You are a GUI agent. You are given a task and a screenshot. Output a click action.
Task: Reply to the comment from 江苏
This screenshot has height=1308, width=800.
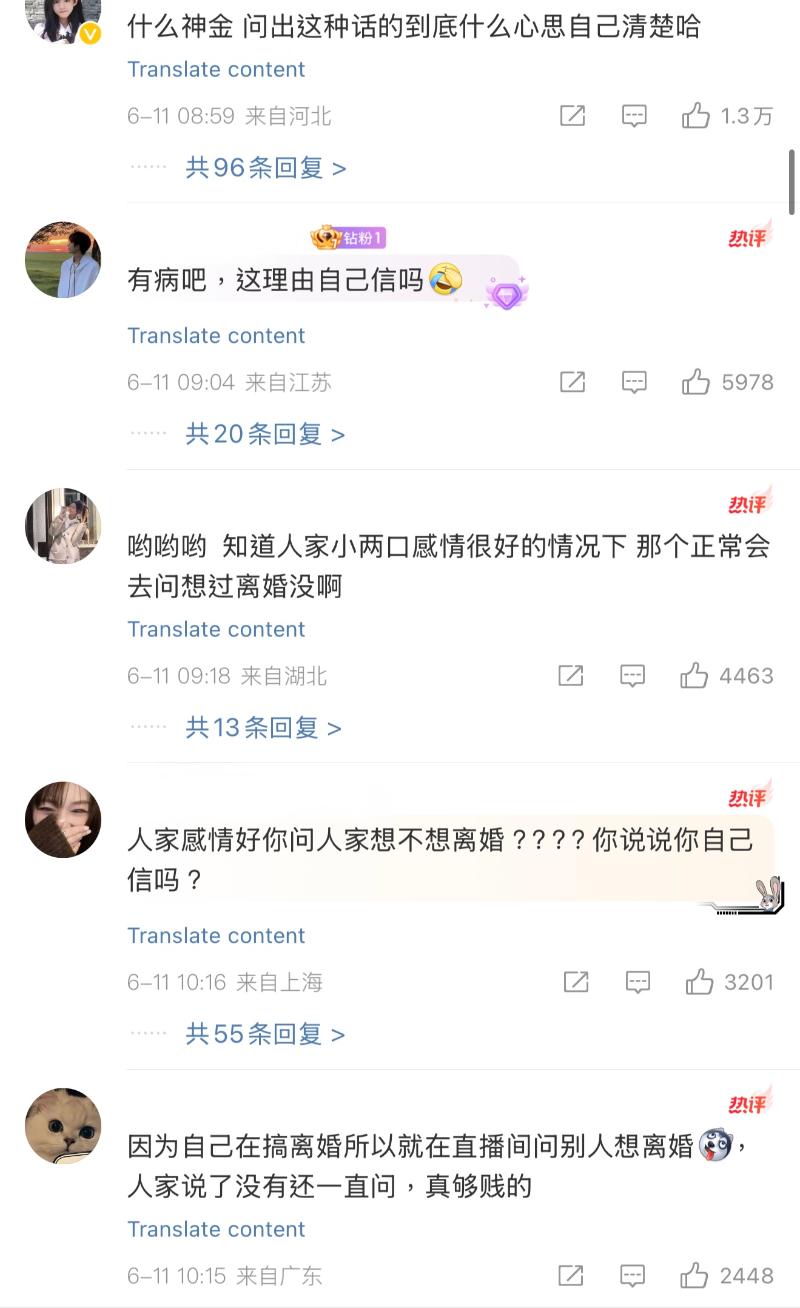[x=634, y=382]
